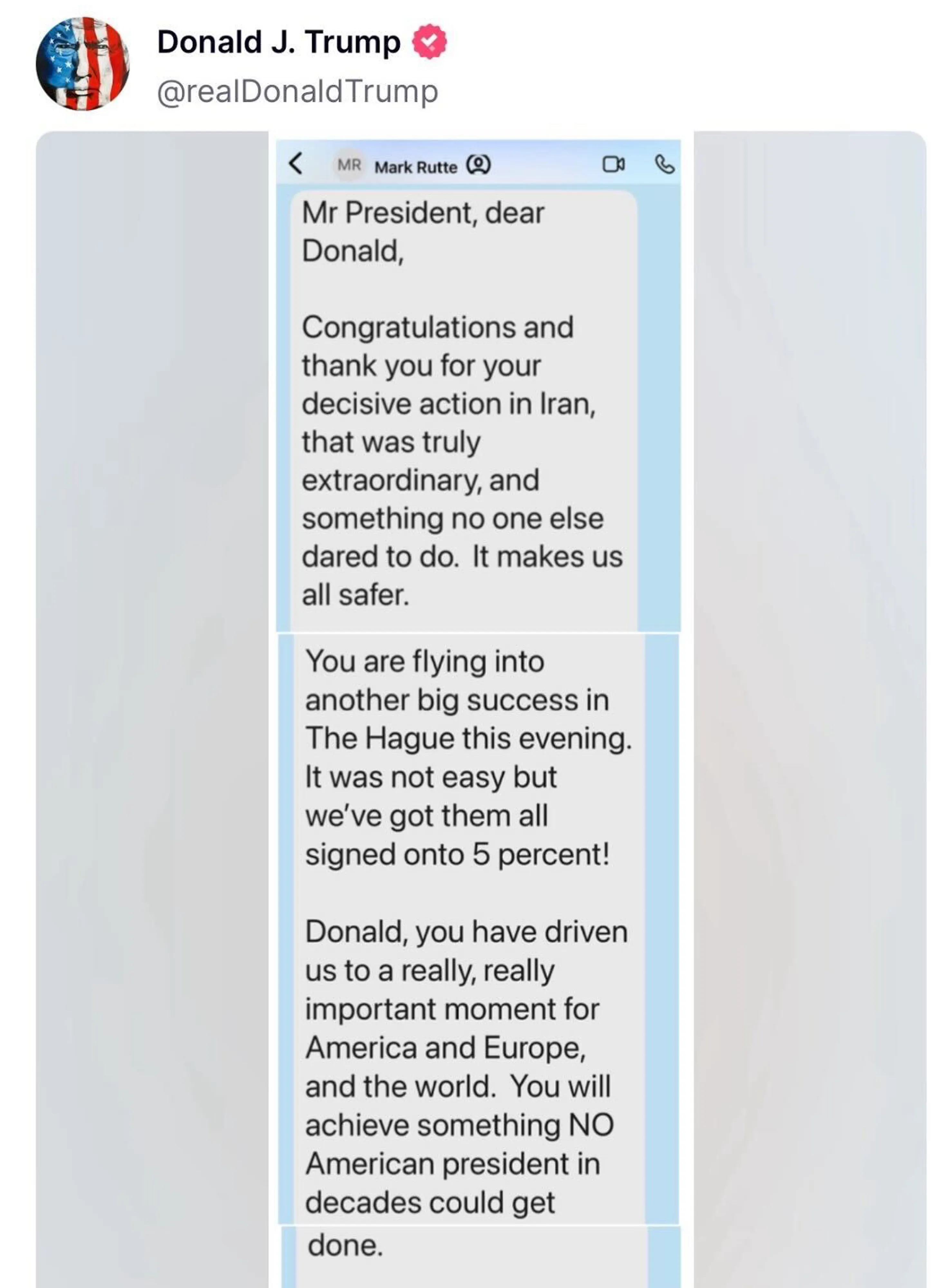The width and height of the screenshot is (938, 1288).
Task: Open Donald J. Trump's profile picture
Action: tap(82, 64)
